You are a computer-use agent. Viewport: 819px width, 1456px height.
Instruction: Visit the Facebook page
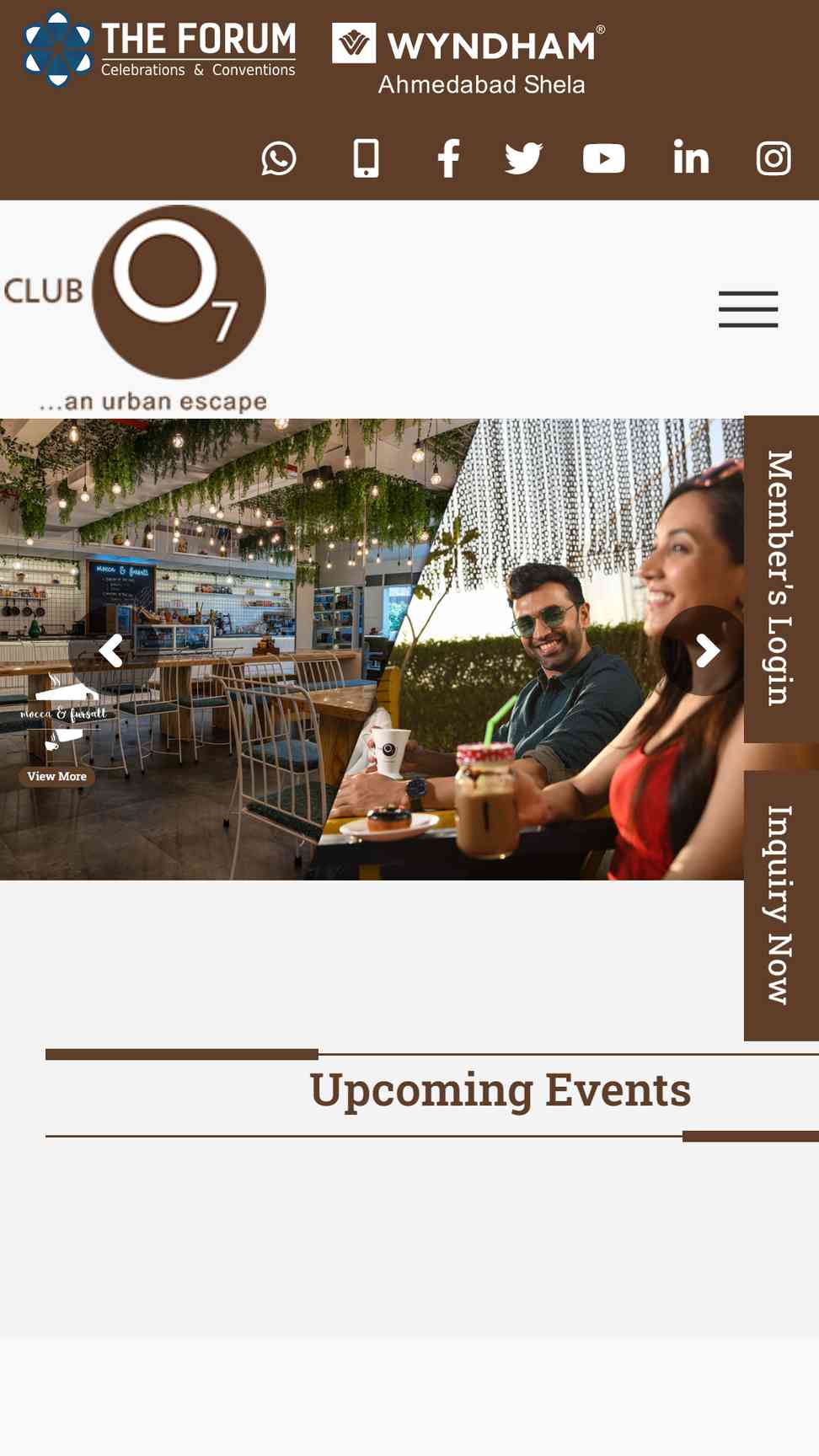click(x=449, y=158)
